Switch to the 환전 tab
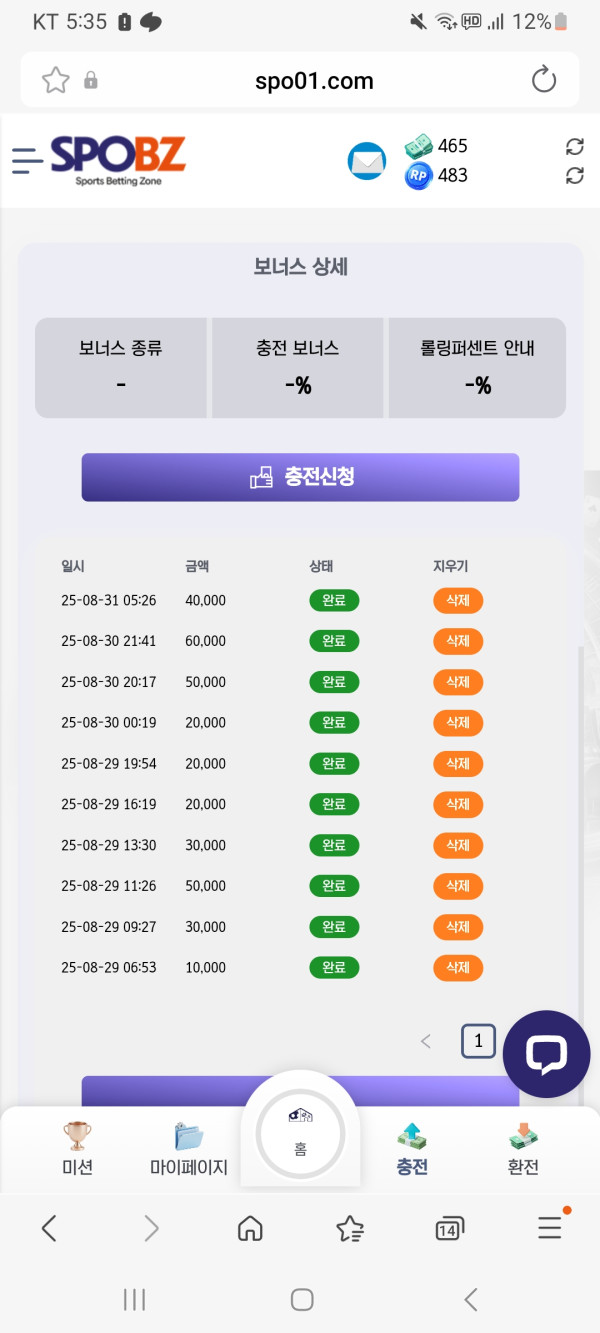 [523, 1148]
